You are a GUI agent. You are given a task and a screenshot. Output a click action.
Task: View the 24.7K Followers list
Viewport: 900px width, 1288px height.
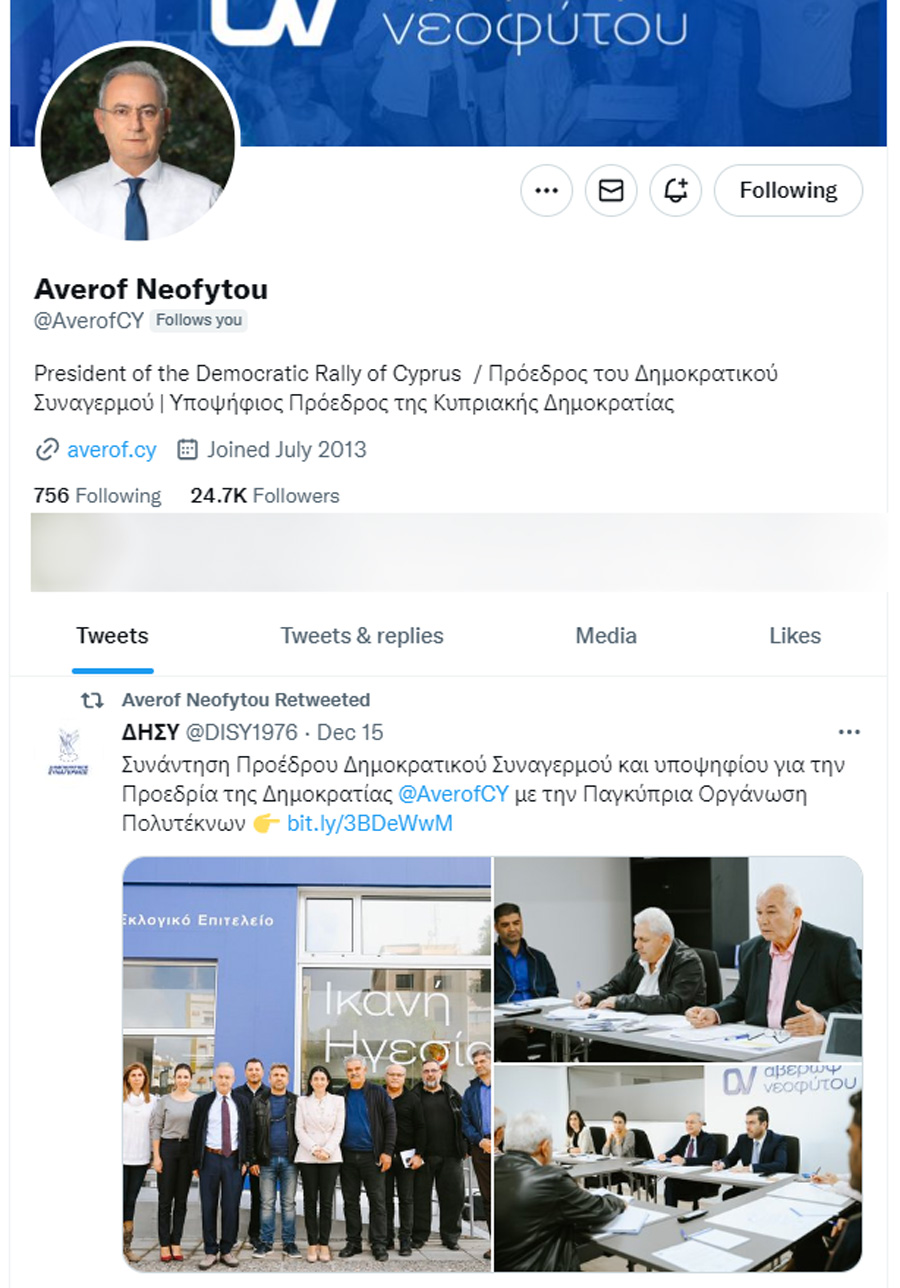point(265,496)
